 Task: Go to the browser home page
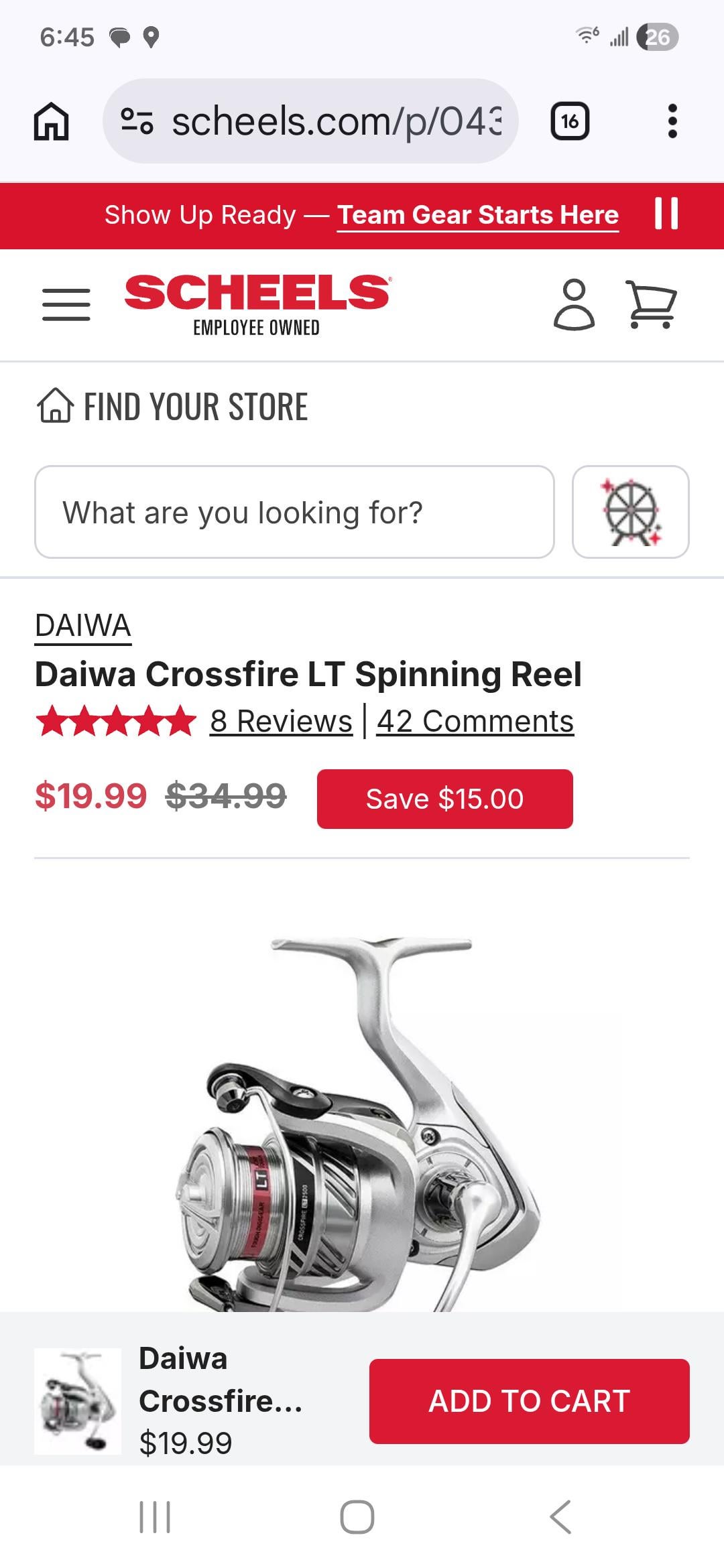(52, 121)
